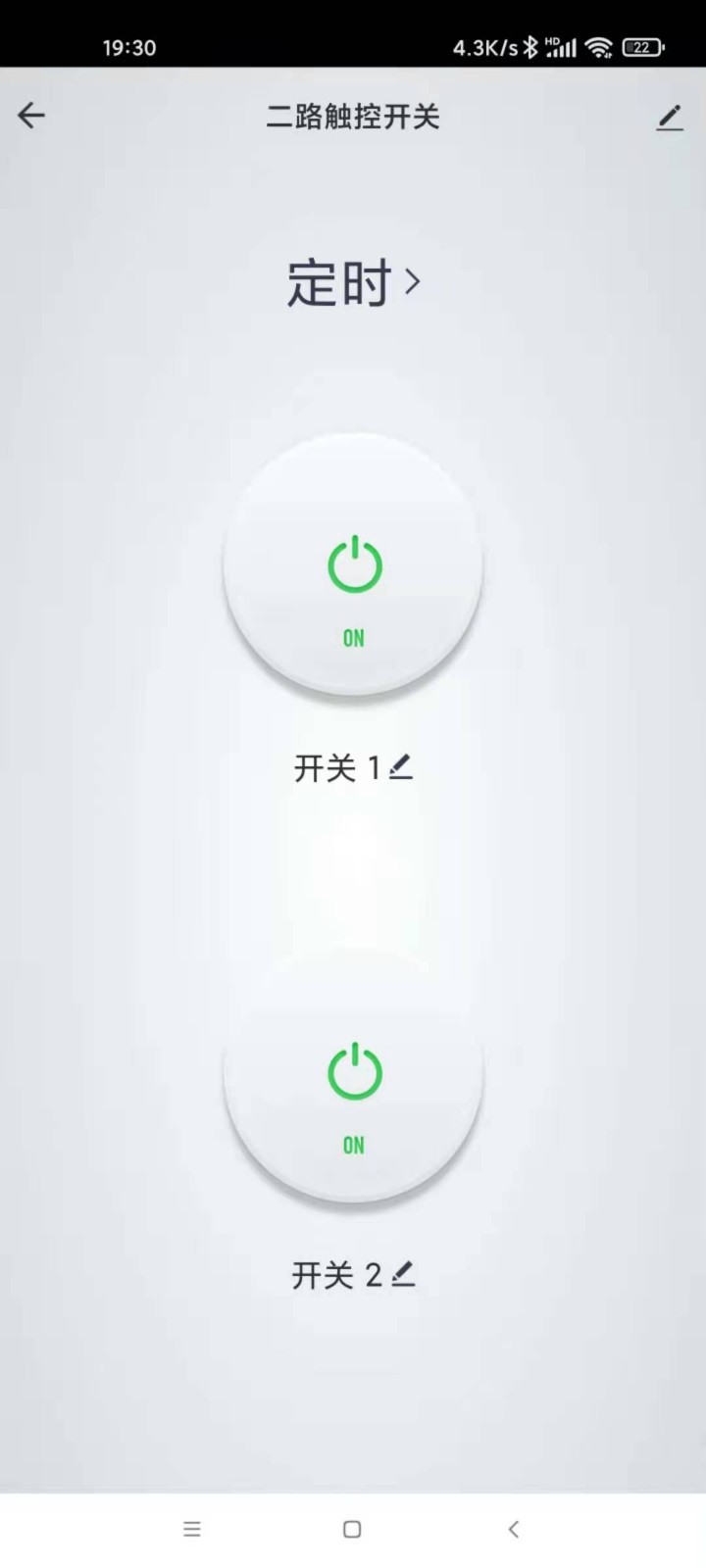Screen dimensions: 706x1568
Task: Open recent apps from navigation bar
Action: click(x=192, y=1529)
